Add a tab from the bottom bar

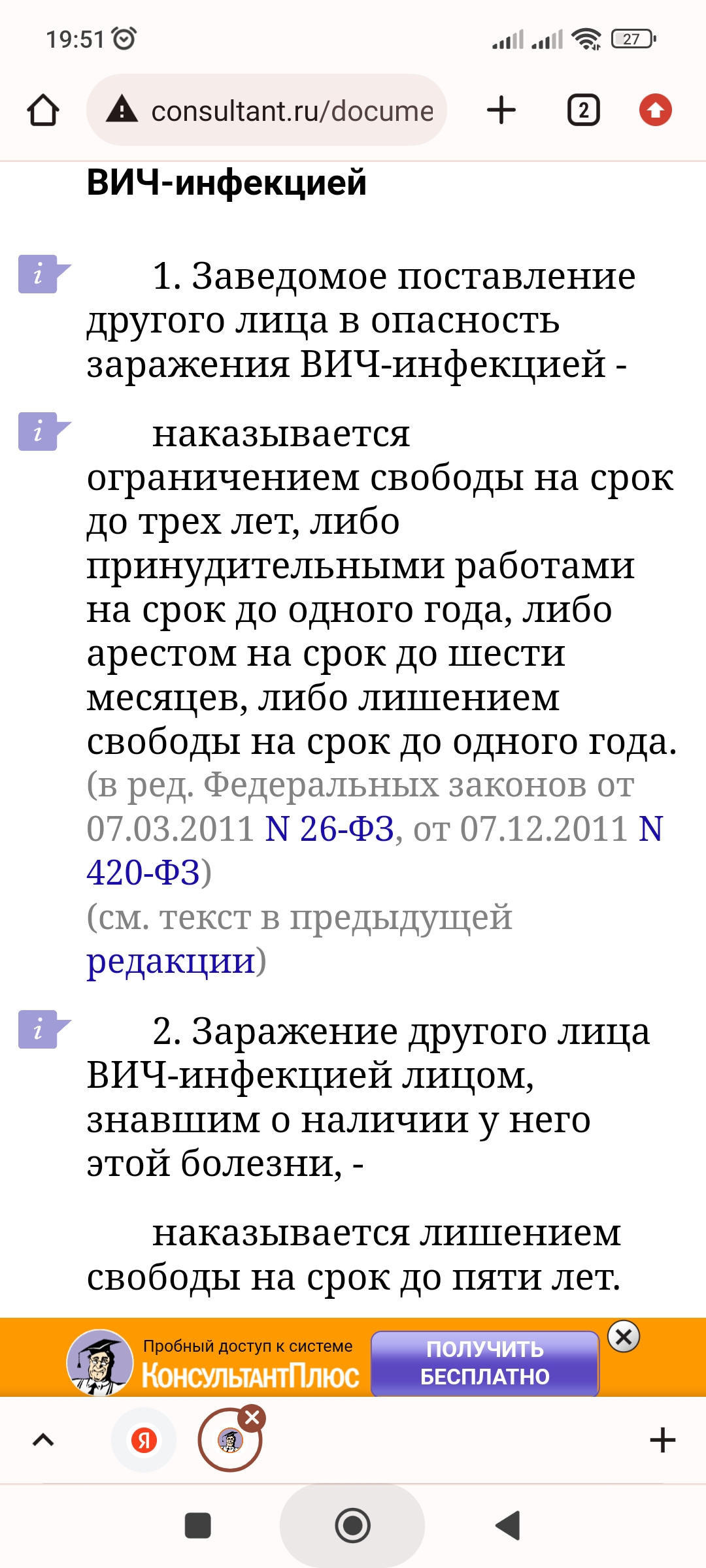(662, 1440)
